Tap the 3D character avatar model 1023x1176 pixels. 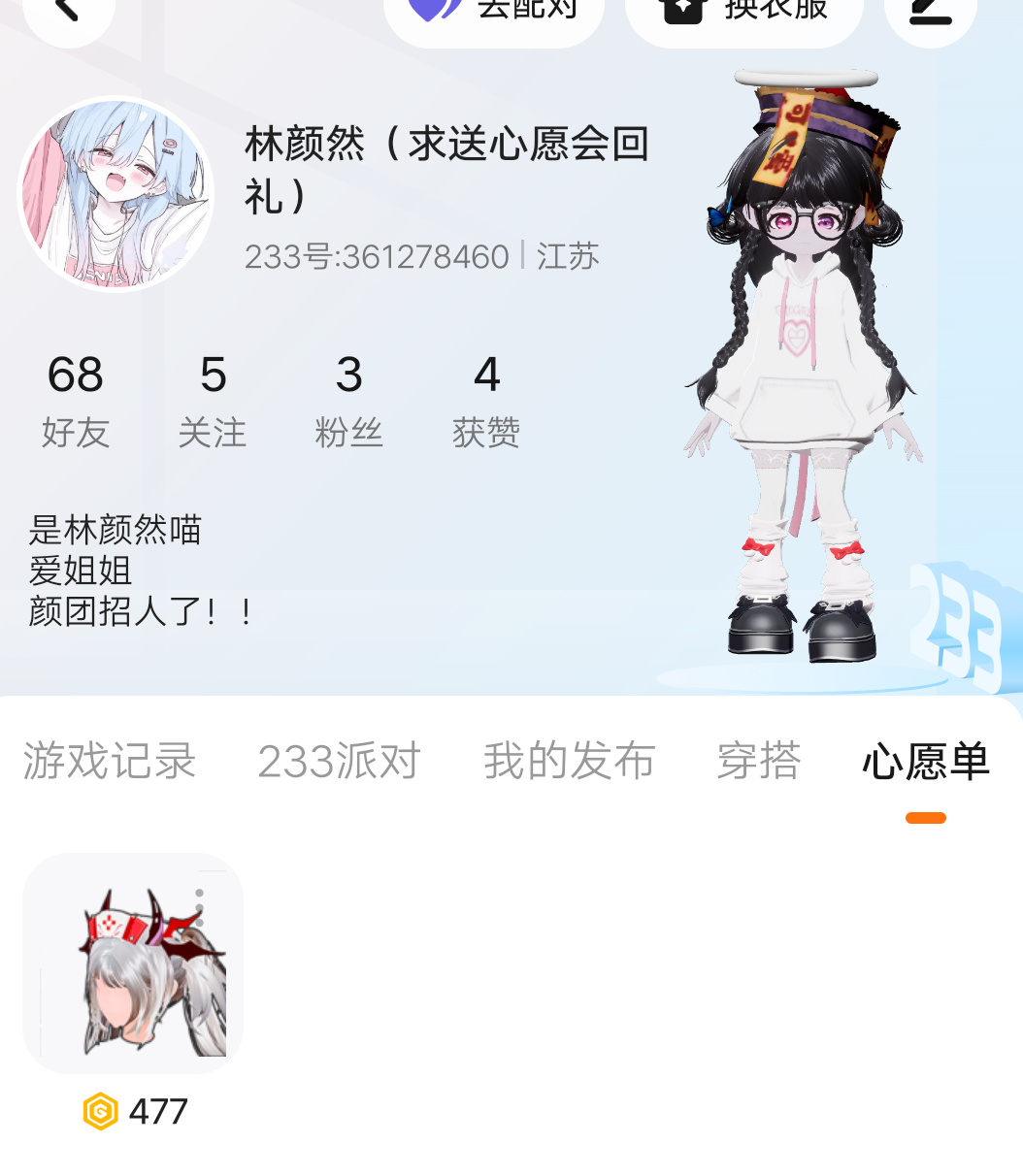click(802, 388)
